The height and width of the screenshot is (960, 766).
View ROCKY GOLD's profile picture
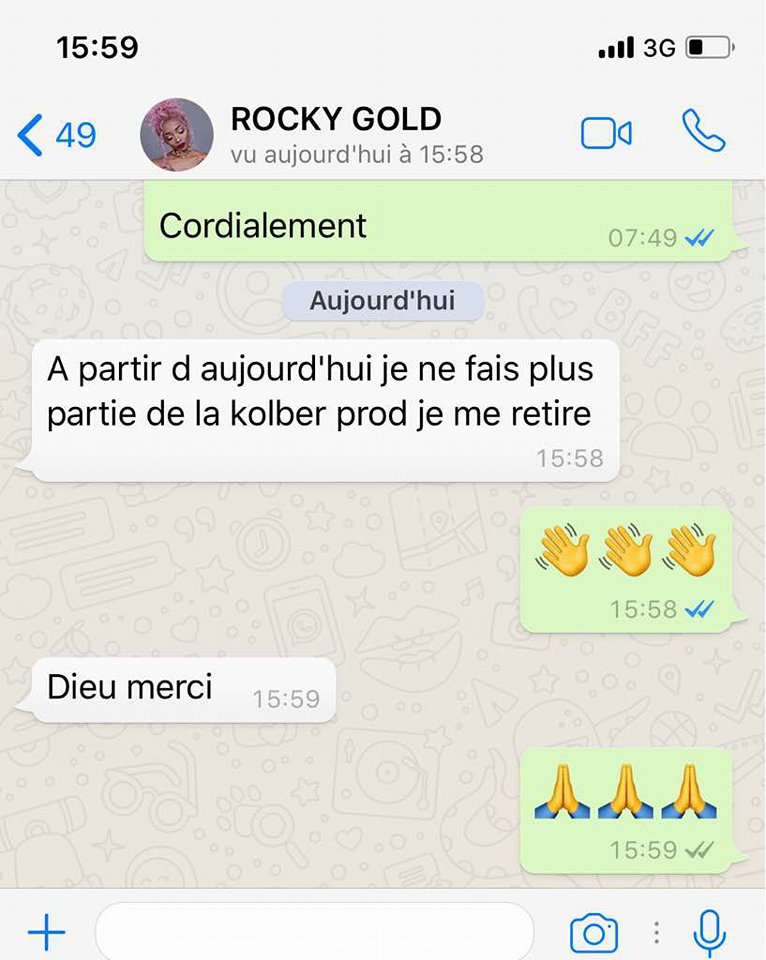177,134
